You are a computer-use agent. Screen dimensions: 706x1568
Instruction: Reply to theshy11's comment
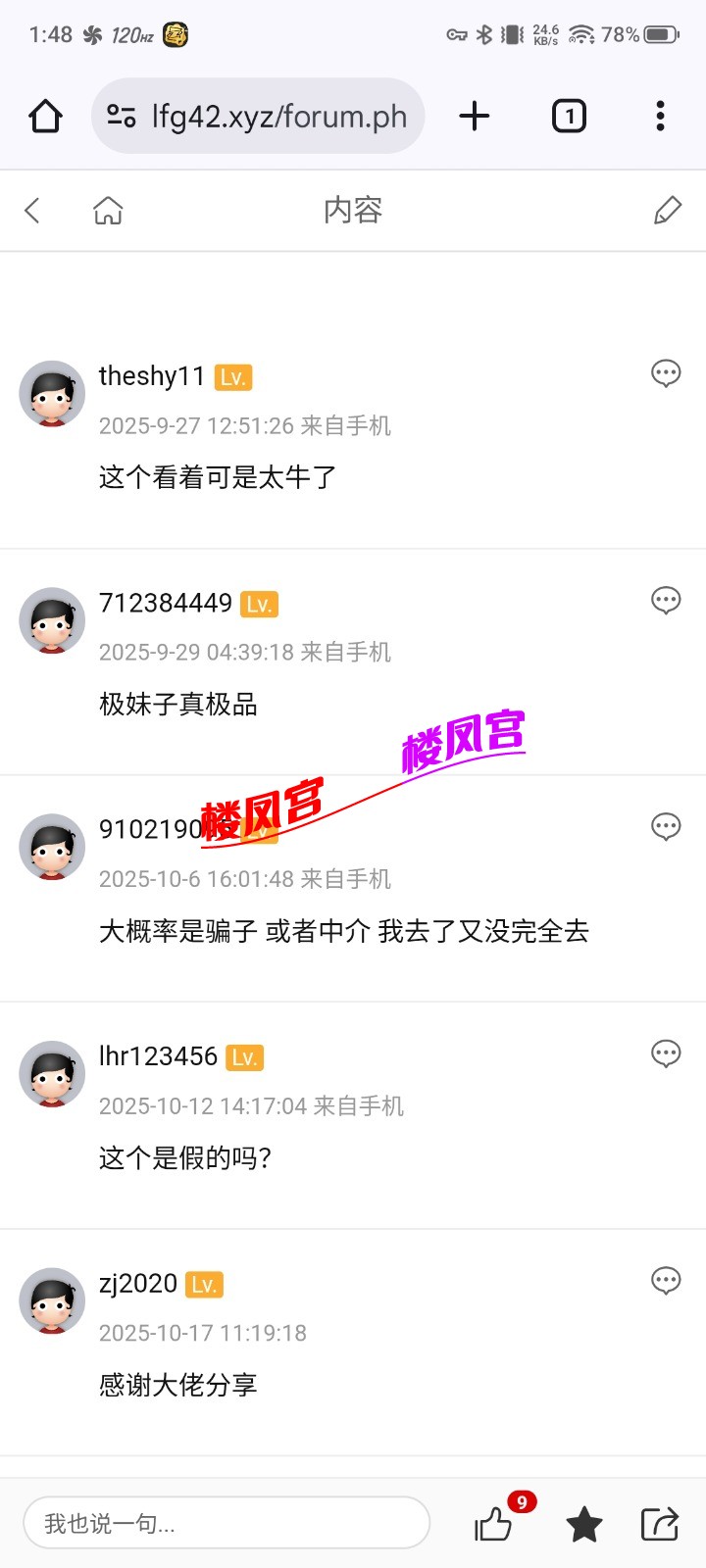tap(666, 373)
